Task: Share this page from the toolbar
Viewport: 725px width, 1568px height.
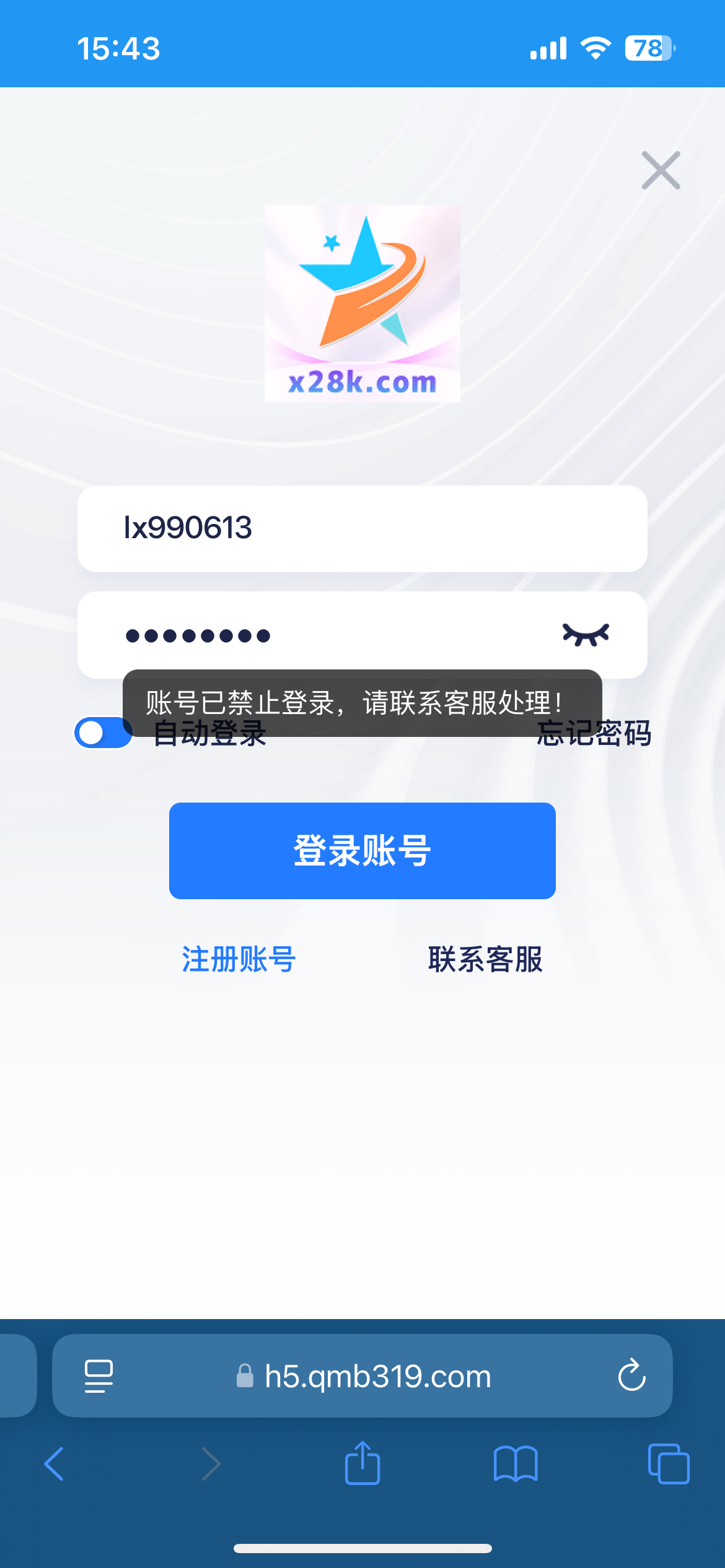Action: coord(362,1464)
